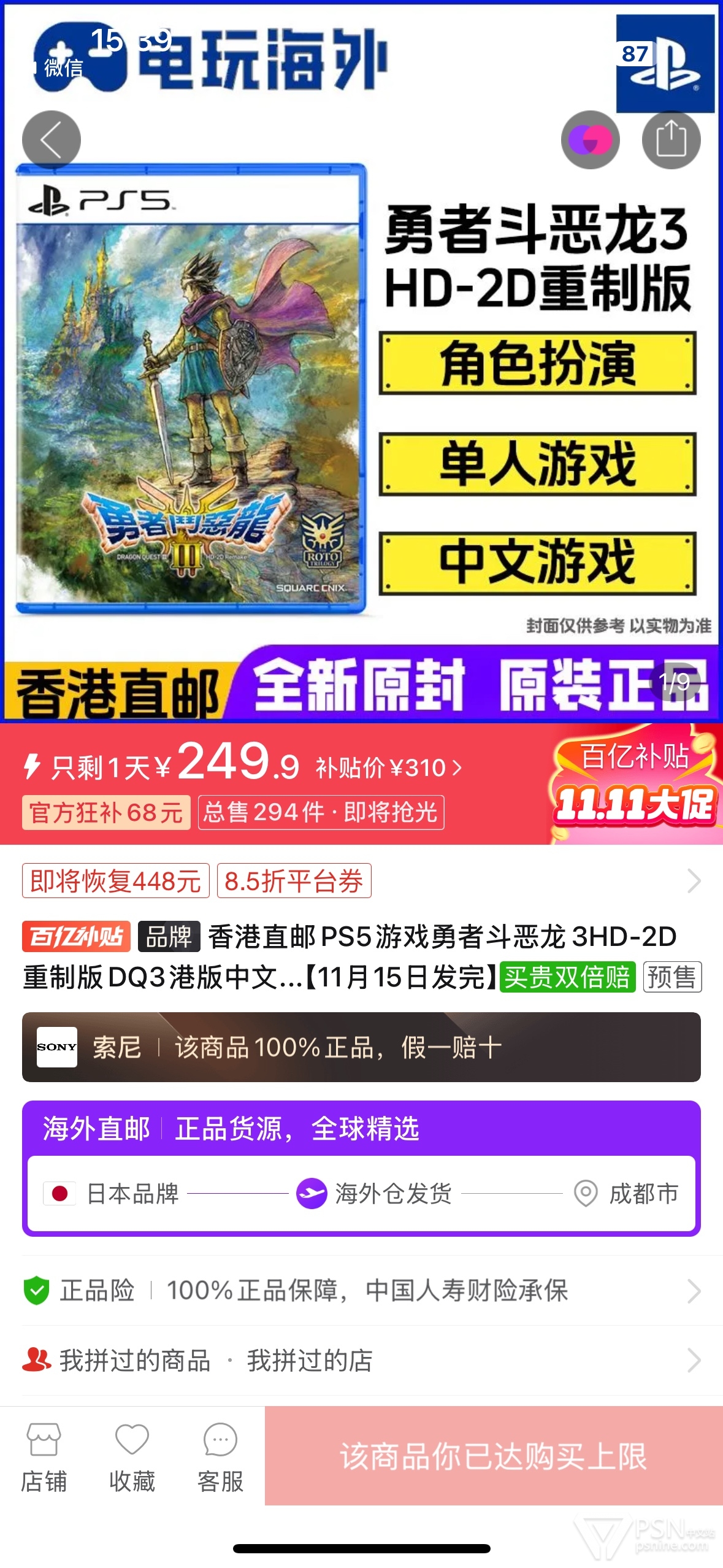Tap the pink-purple circle icon beside share

point(590,140)
